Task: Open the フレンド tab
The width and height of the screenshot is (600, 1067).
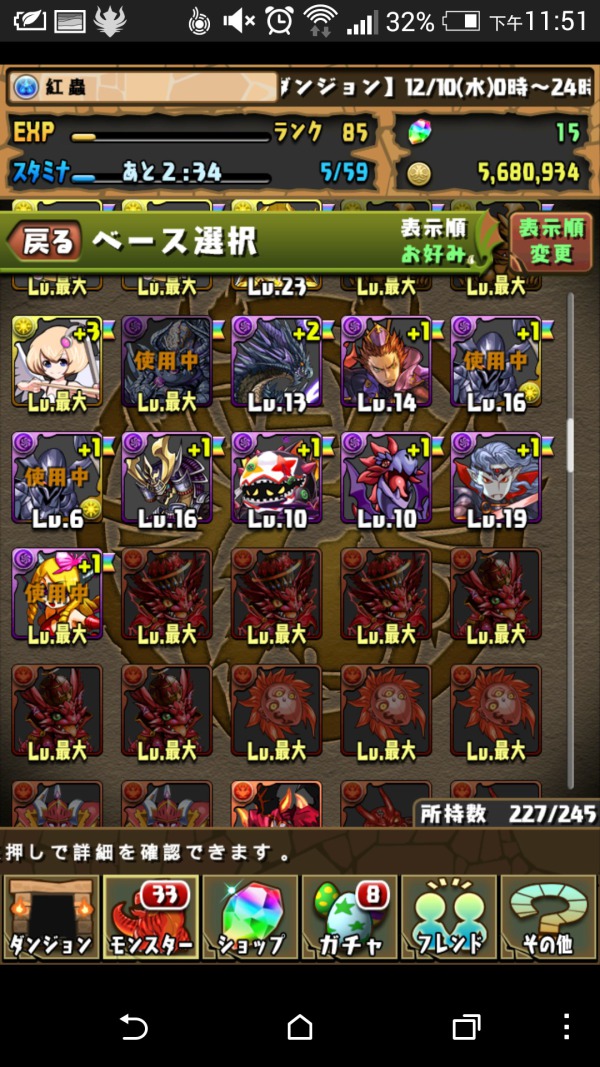Action: [x=448, y=917]
